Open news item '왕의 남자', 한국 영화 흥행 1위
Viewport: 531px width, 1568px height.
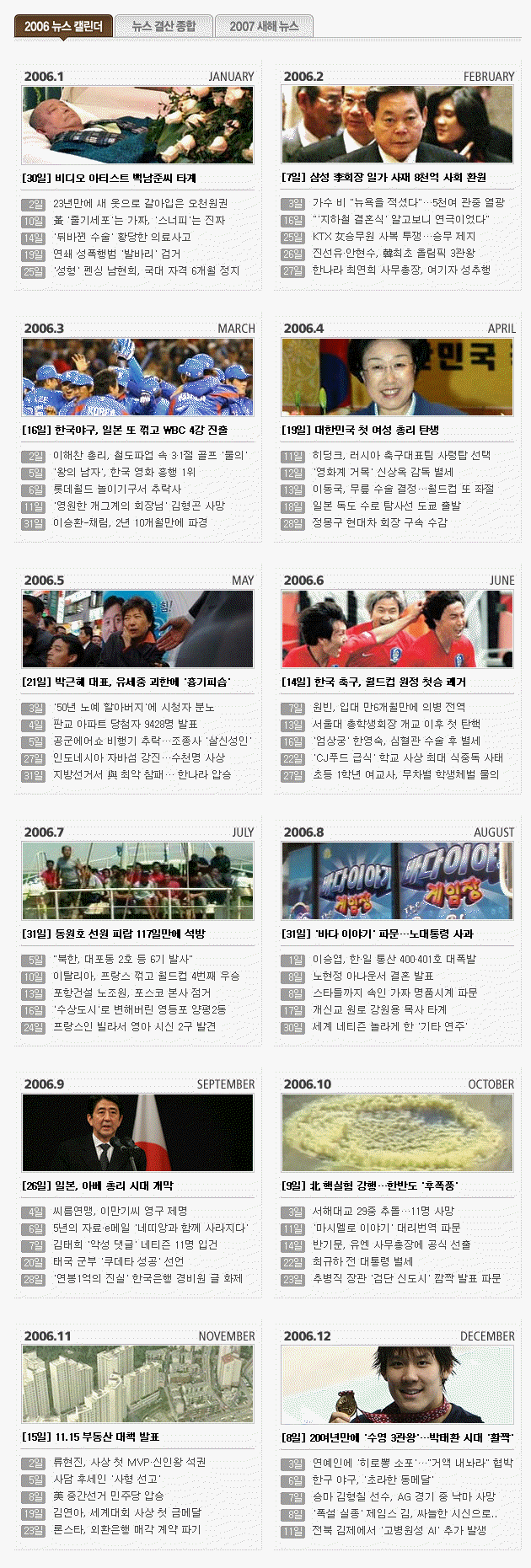124,472
